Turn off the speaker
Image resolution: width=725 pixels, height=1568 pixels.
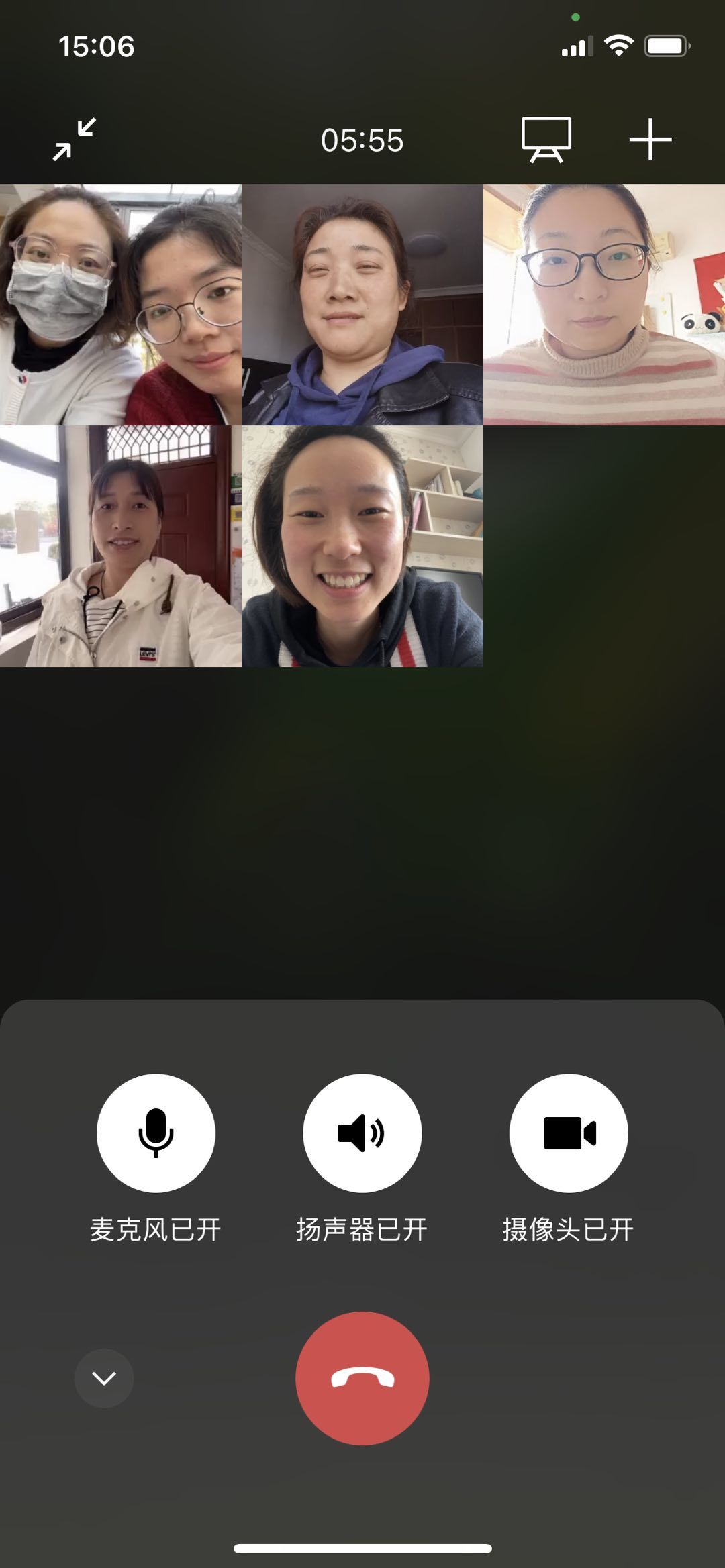[x=362, y=1133]
